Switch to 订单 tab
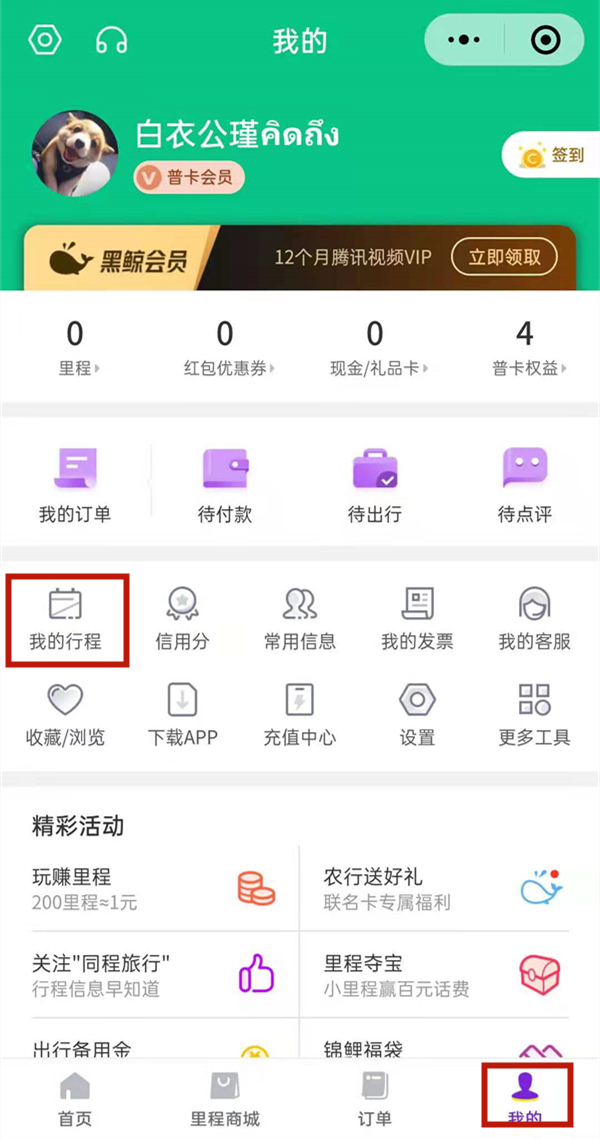Screen dimensions: 600x1139 pyautogui.click(x=375, y=1098)
